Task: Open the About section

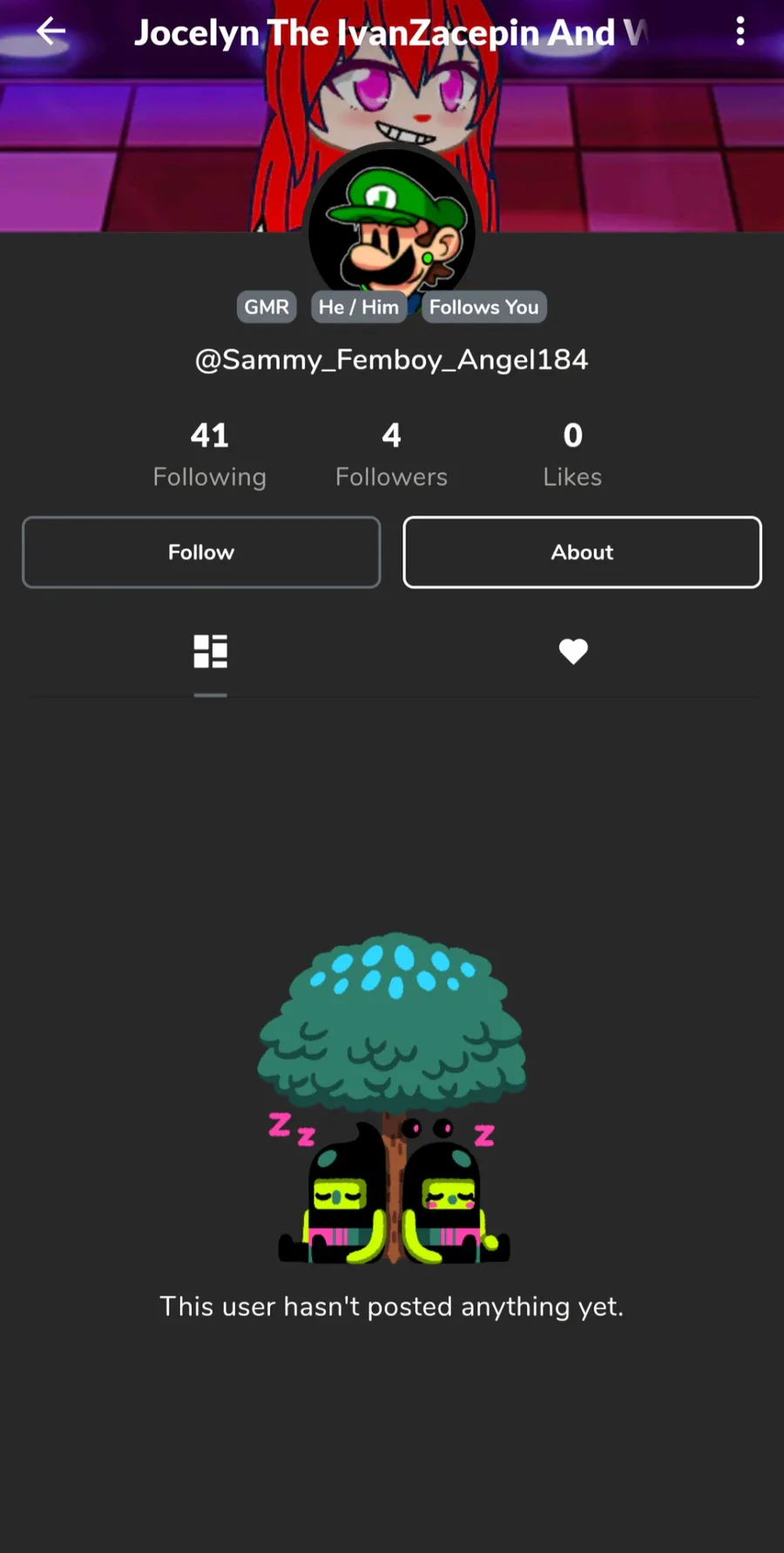Action: coord(582,553)
